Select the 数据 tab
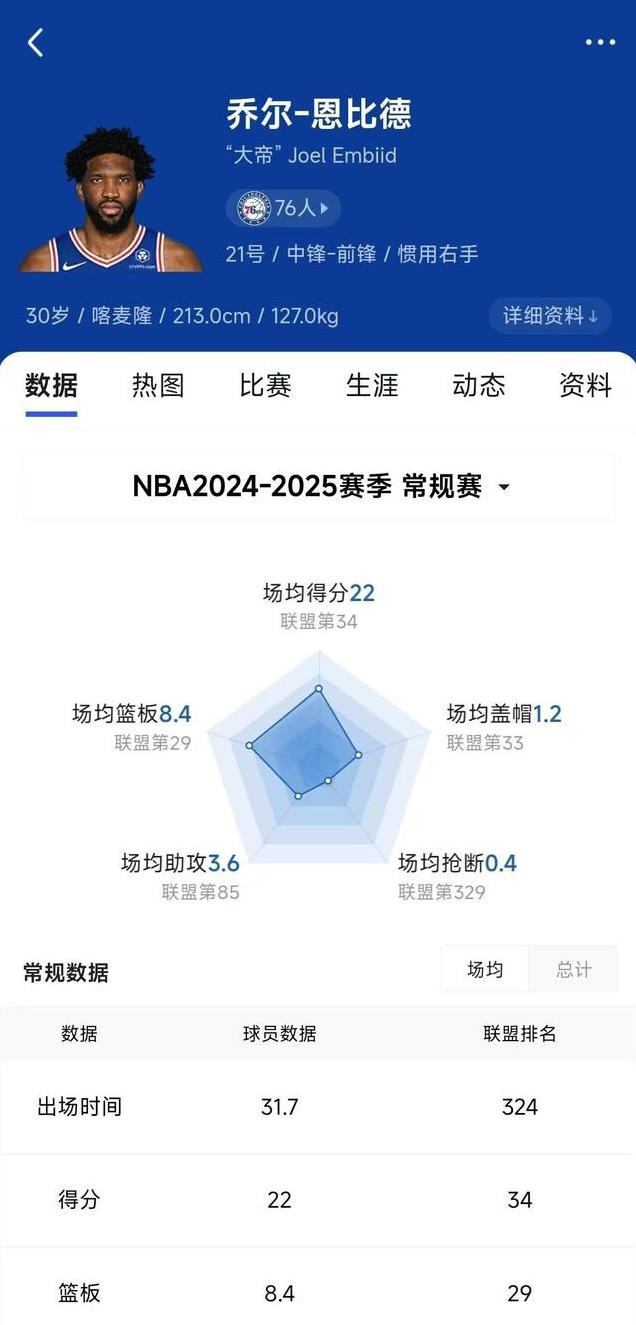 point(51,386)
